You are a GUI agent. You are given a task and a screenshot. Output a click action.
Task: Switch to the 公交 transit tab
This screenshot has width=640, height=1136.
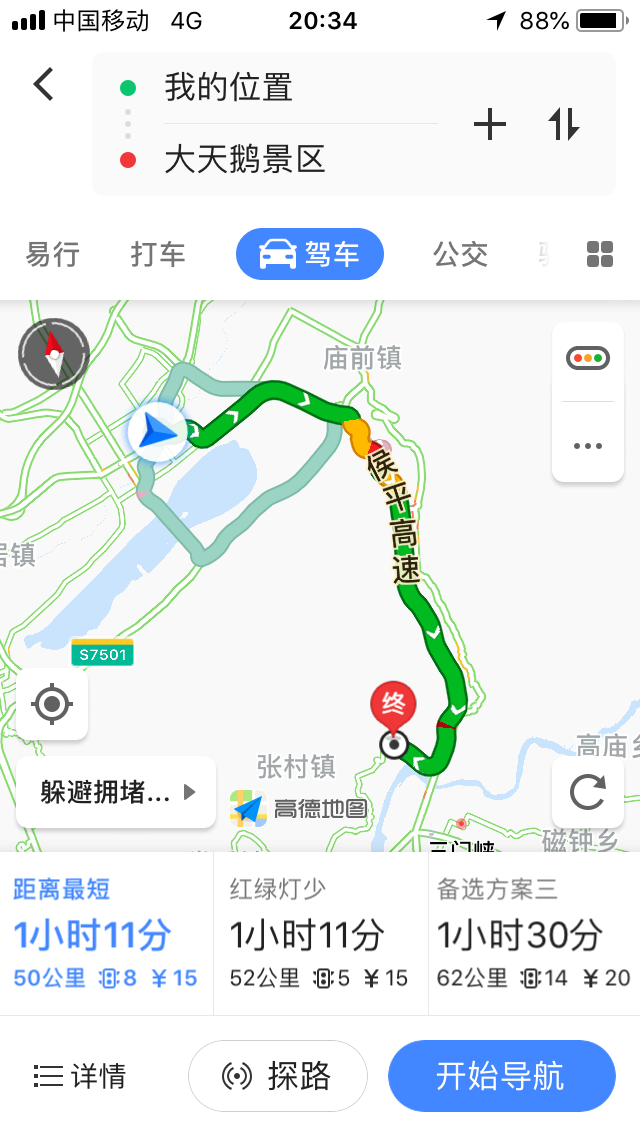point(460,254)
